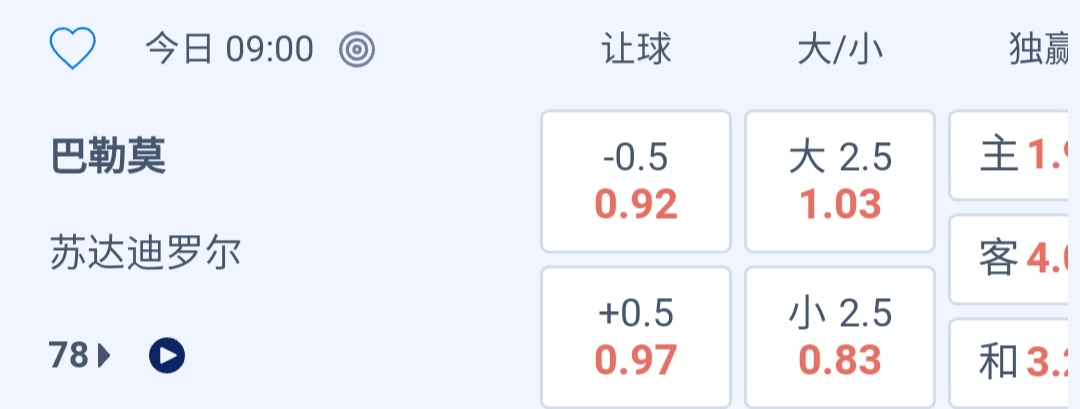Viewport: 1080px width, 409px height.
Task: Expand all 78 markets for this match
Action: click(x=80, y=355)
